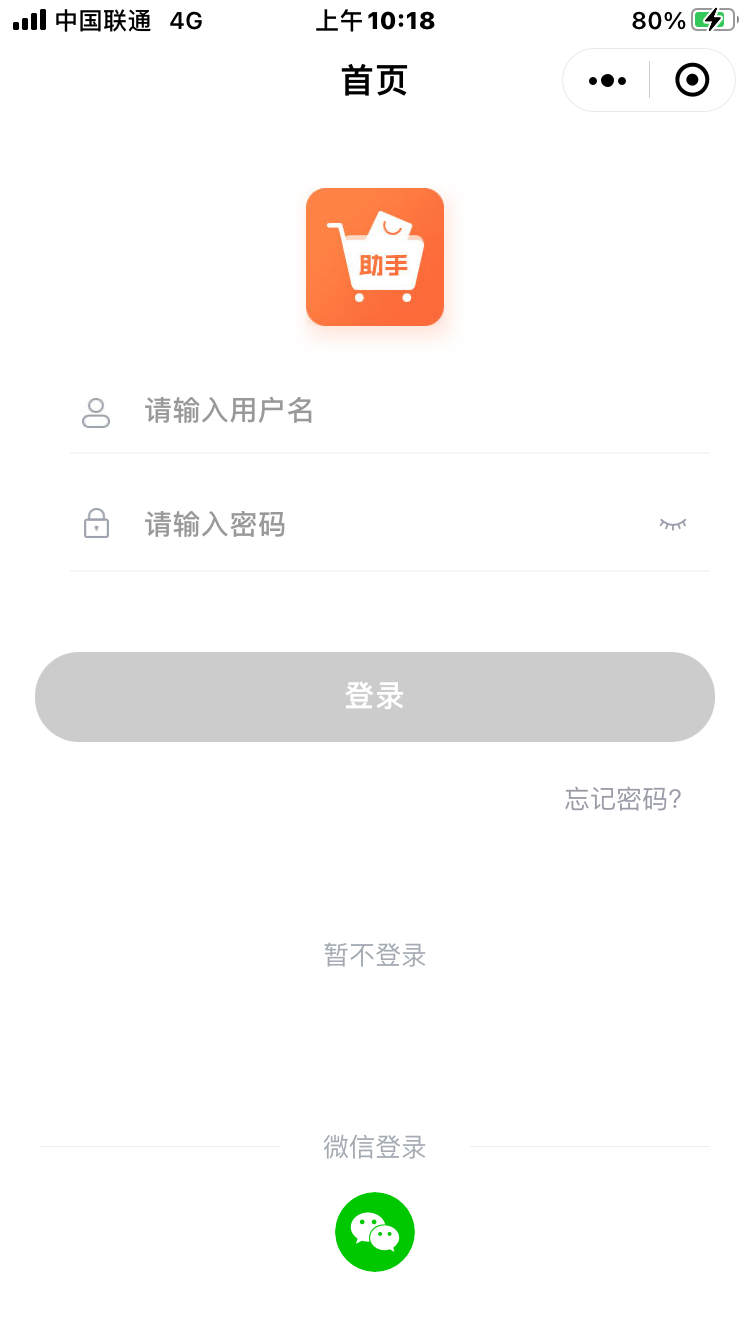Tap the 登录 login button
Image resolution: width=750 pixels, height=1334 pixels.
click(375, 697)
